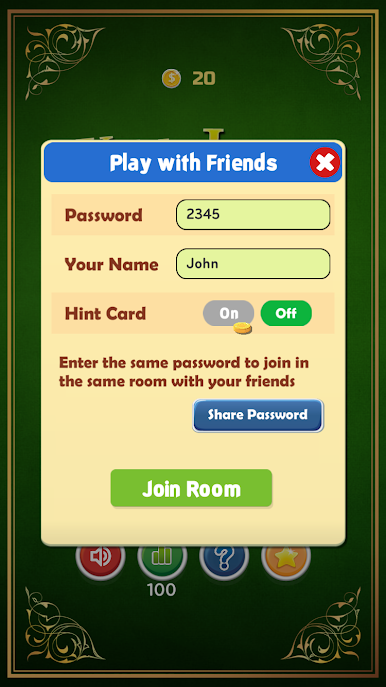
Task: Join the room
Action: (x=191, y=488)
